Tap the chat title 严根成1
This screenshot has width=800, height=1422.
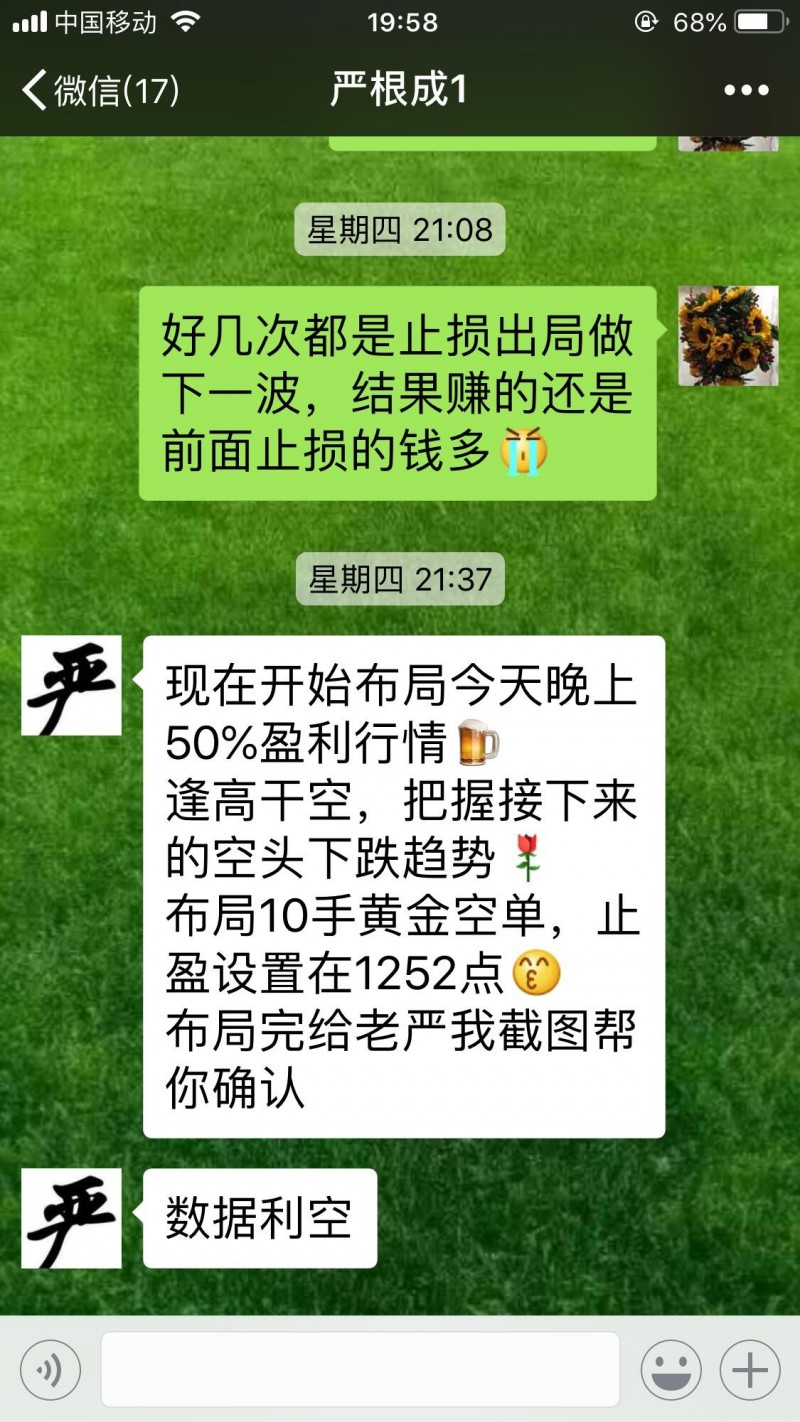pyautogui.click(x=399, y=90)
